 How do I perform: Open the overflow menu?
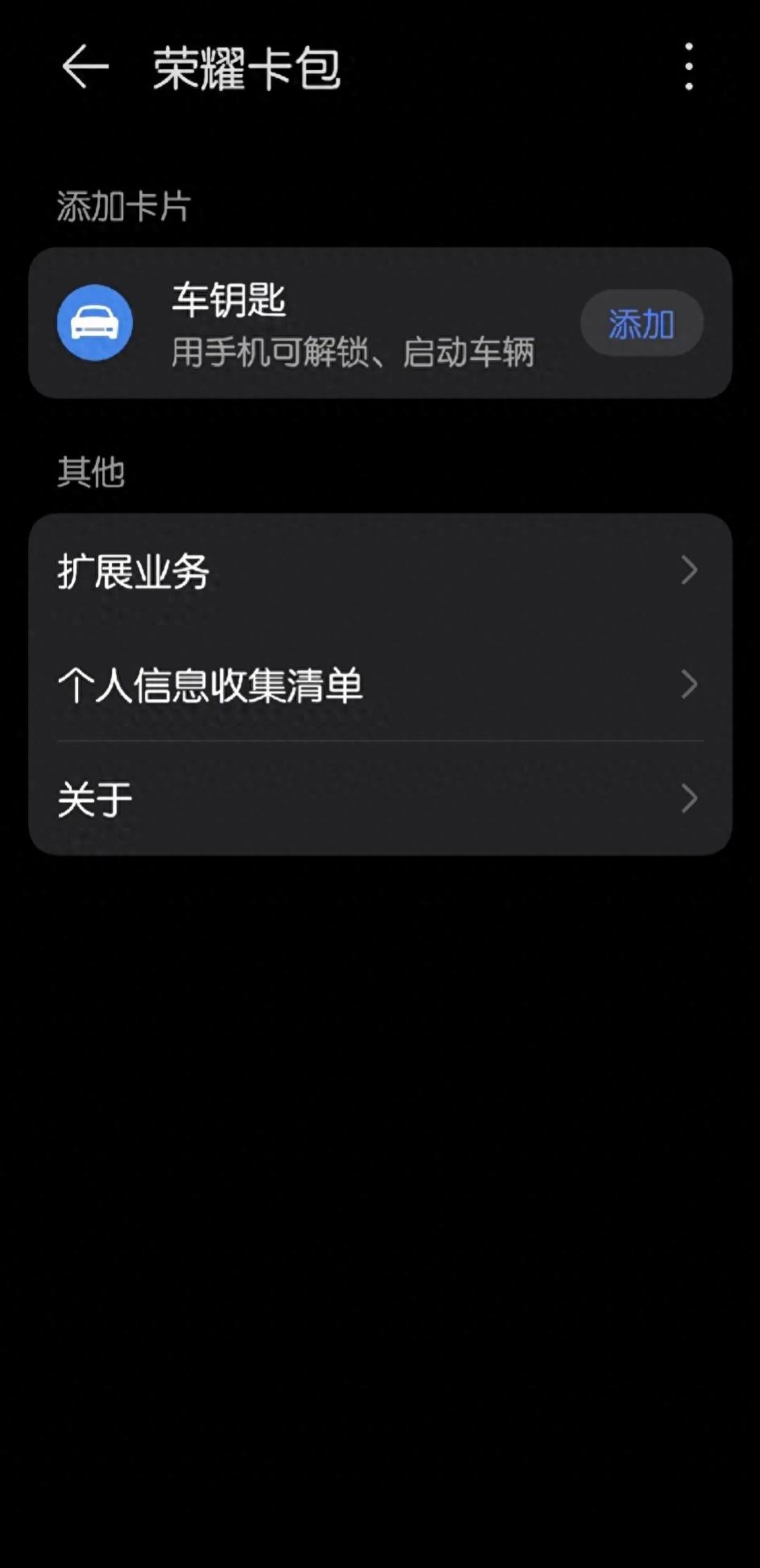[x=688, y=67]
